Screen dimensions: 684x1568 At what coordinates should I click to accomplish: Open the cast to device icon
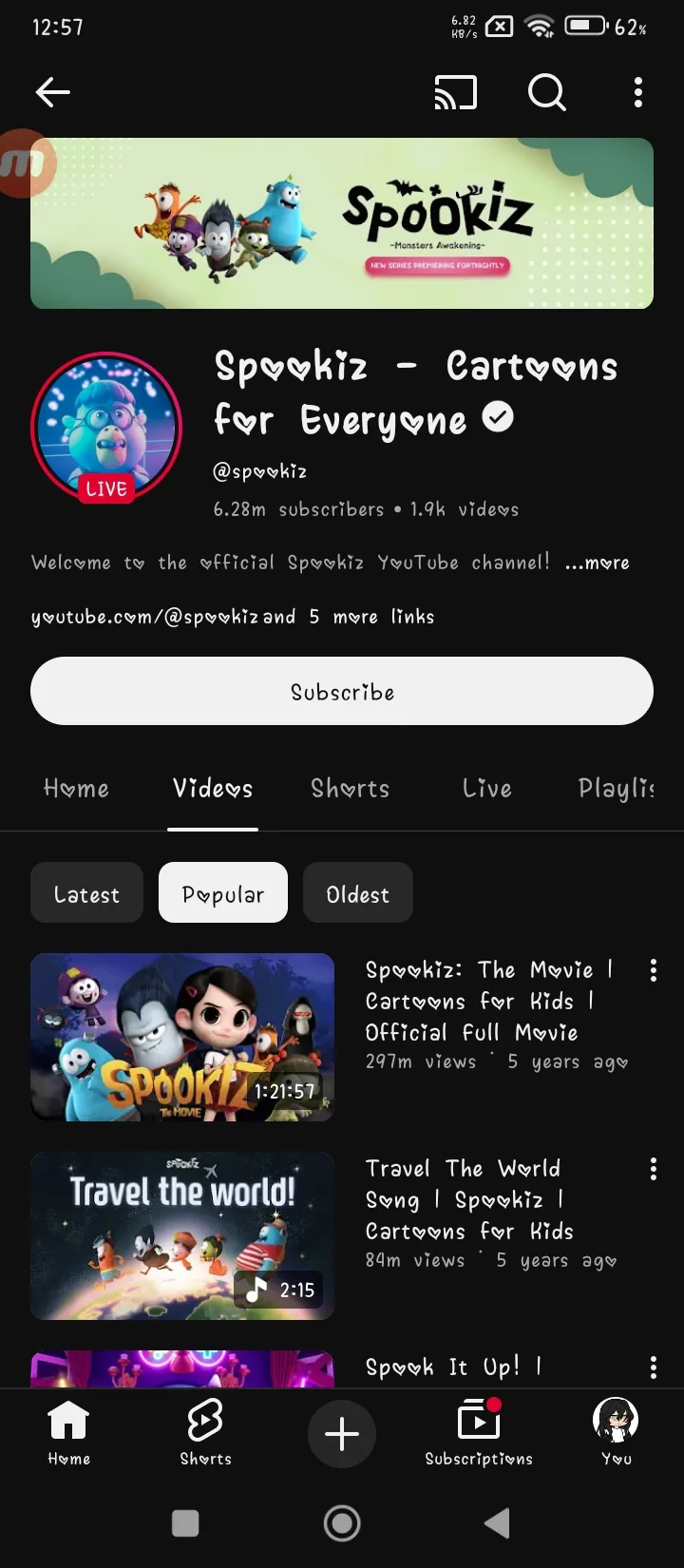tap(456, 92)
